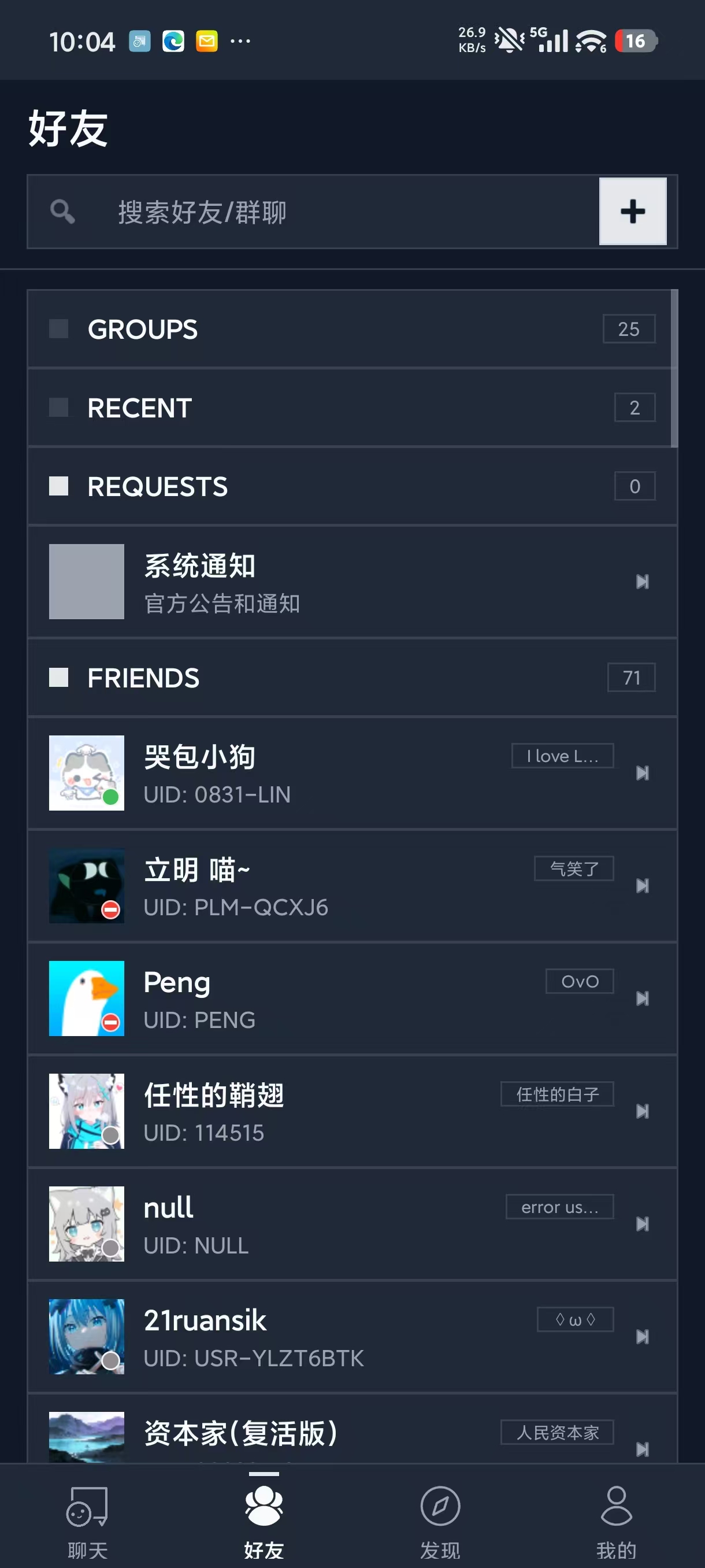Click the skip arrow beside friend Peng
The image size is (705, 1568).
pyautogui.click(x=643, y=999)
